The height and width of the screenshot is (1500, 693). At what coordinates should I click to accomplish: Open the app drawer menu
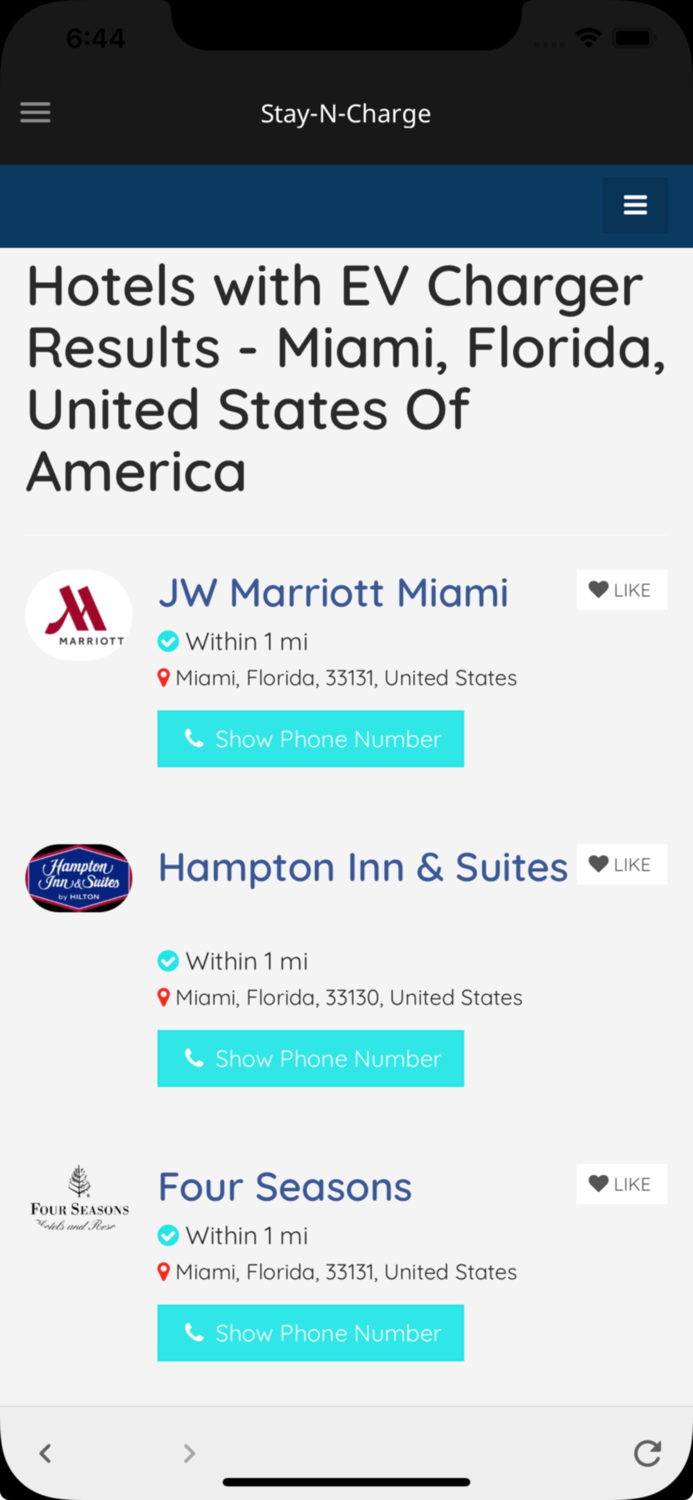pyautogui.click(x=35, y=113)
